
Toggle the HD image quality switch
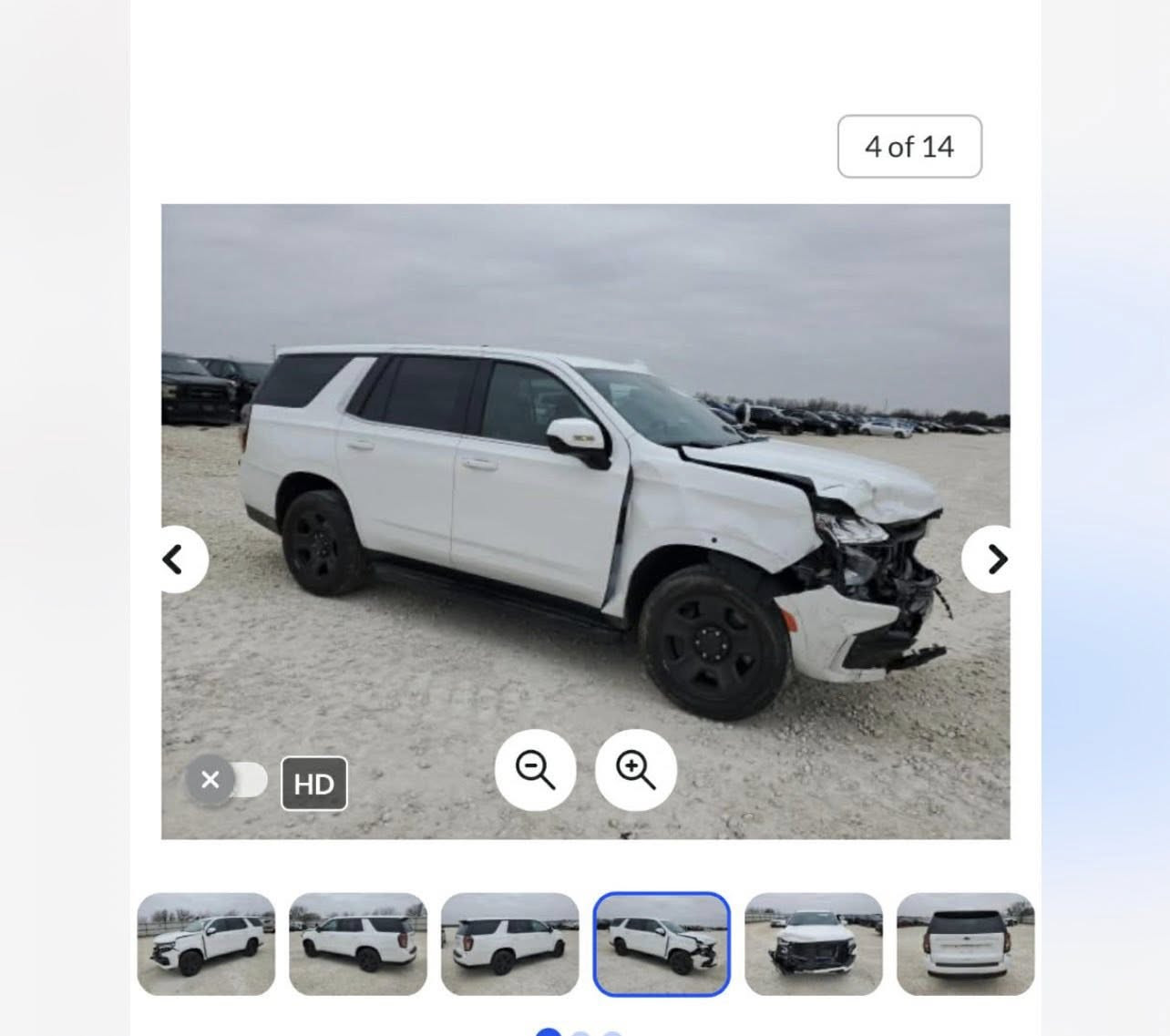coord(229,781)
